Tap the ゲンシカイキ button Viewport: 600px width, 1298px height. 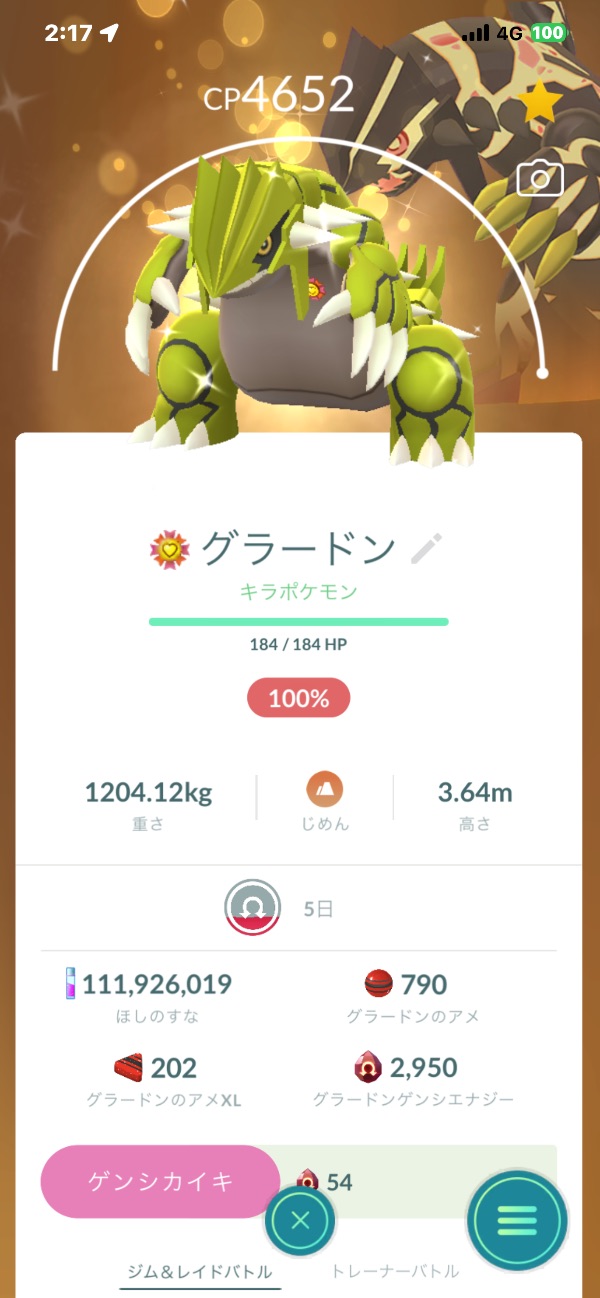[160, 1181]
